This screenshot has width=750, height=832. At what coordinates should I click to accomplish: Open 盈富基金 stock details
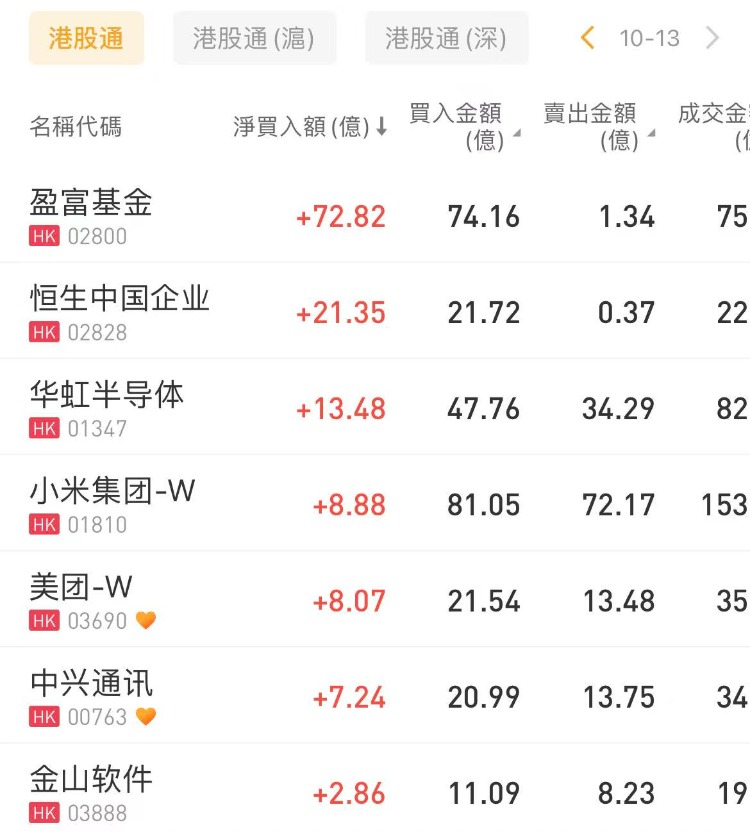[x=91, y=215]
